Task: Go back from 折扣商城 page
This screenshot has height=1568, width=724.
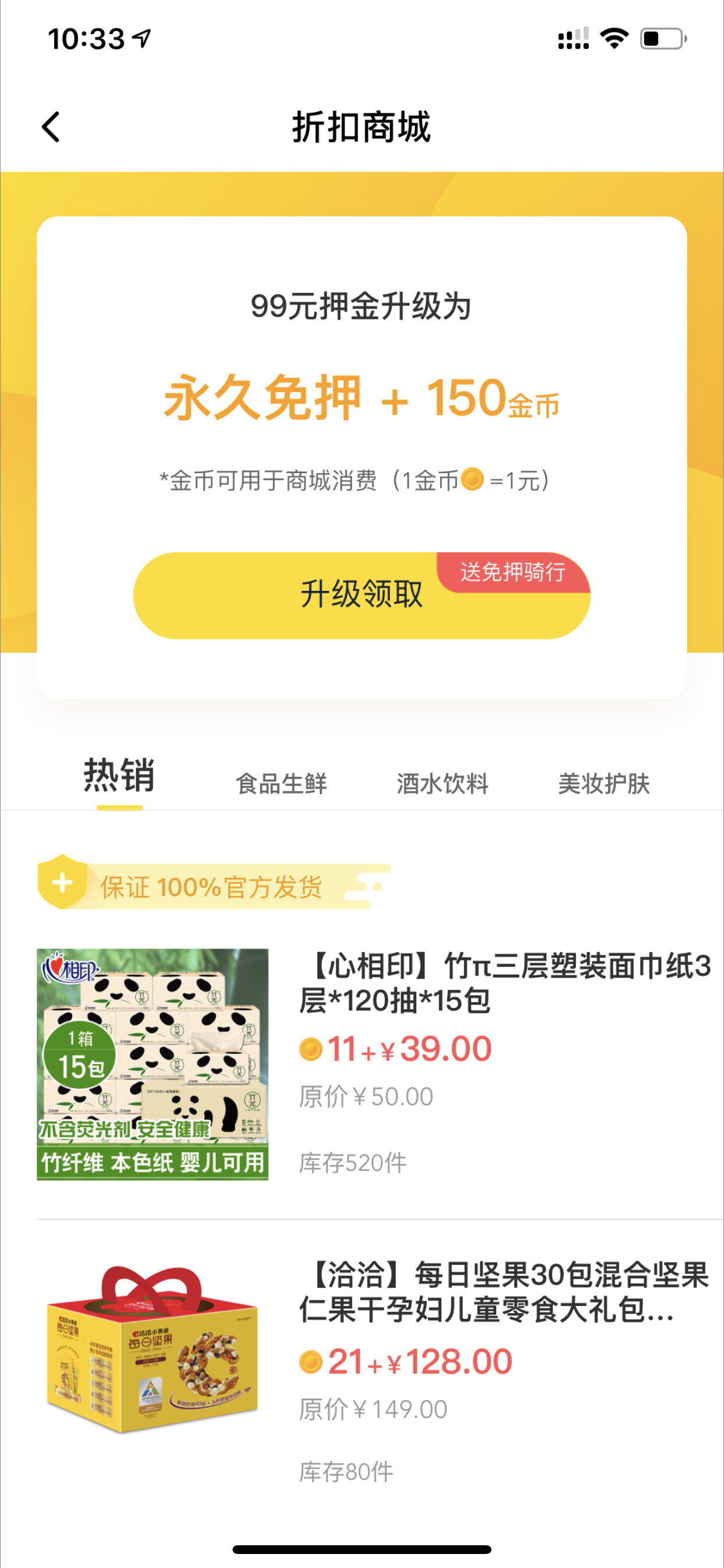Action: (x=51, y=127)
